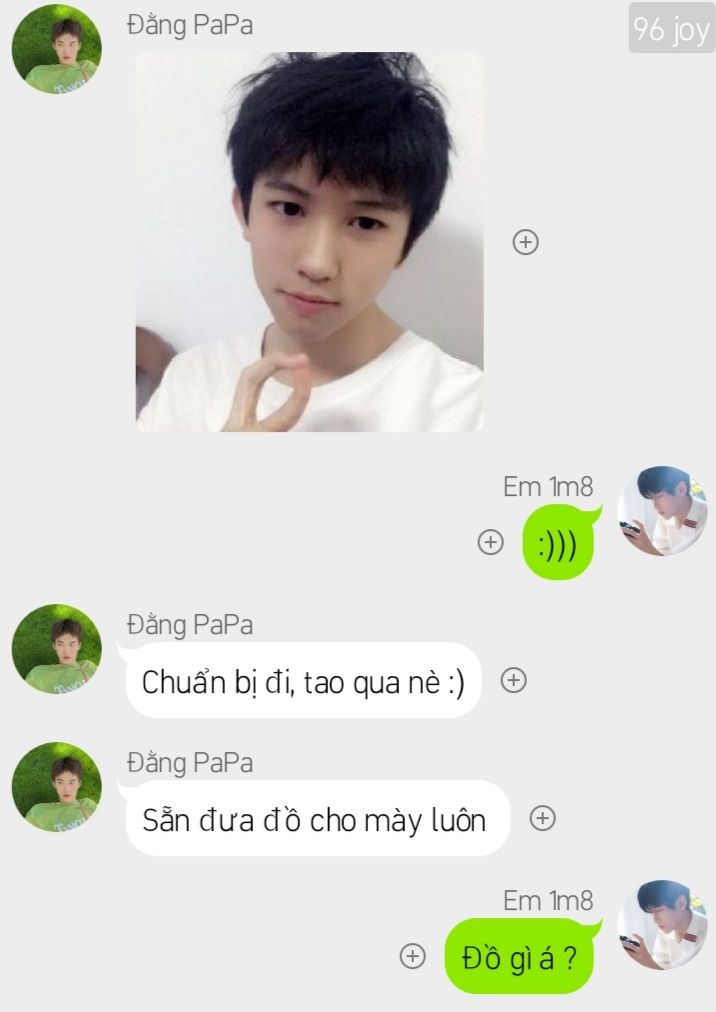Image resolution: width=716 pixels, height=1012 pixels.
Task: Open Đằng PaPa's avatar above the photo
Action: [x=56, y=48]
